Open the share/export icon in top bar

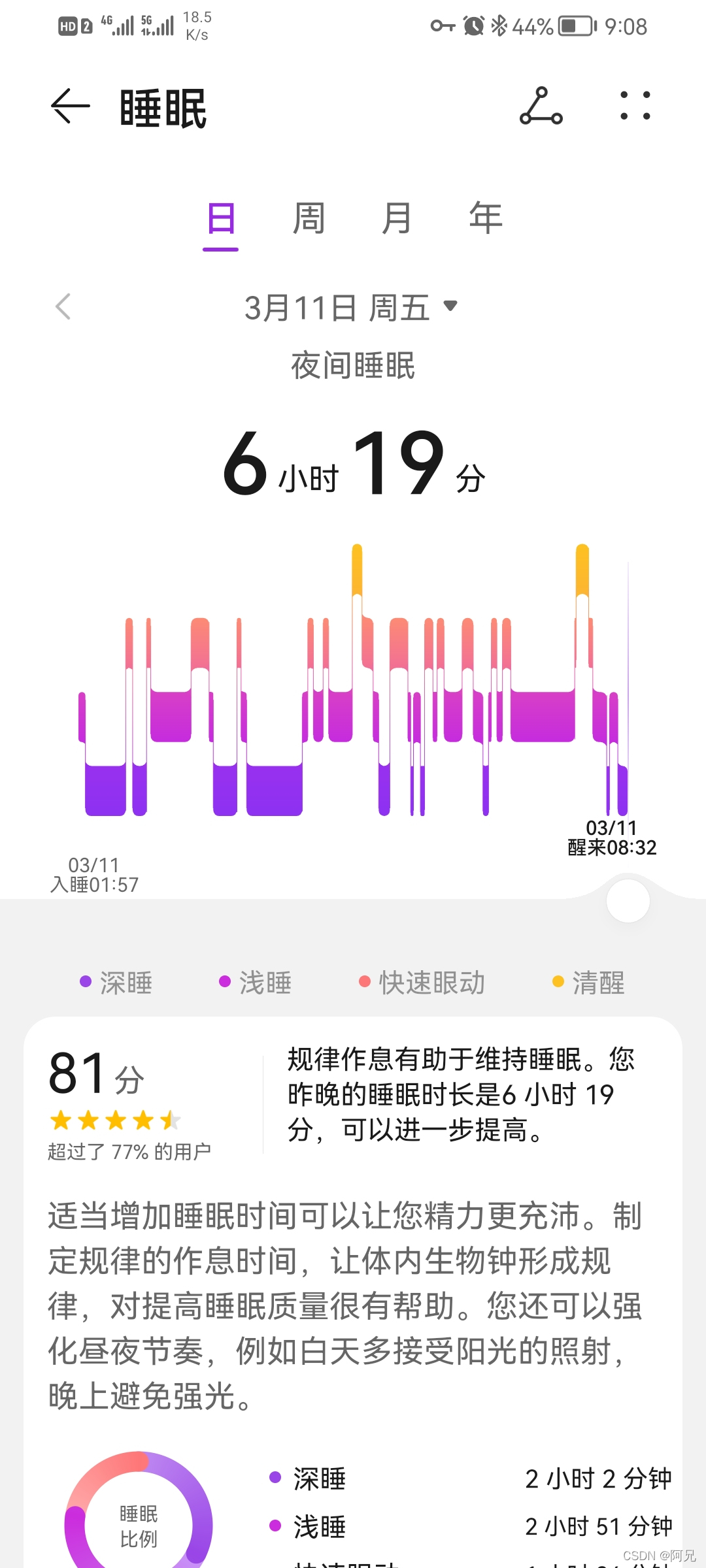(541, 106)
